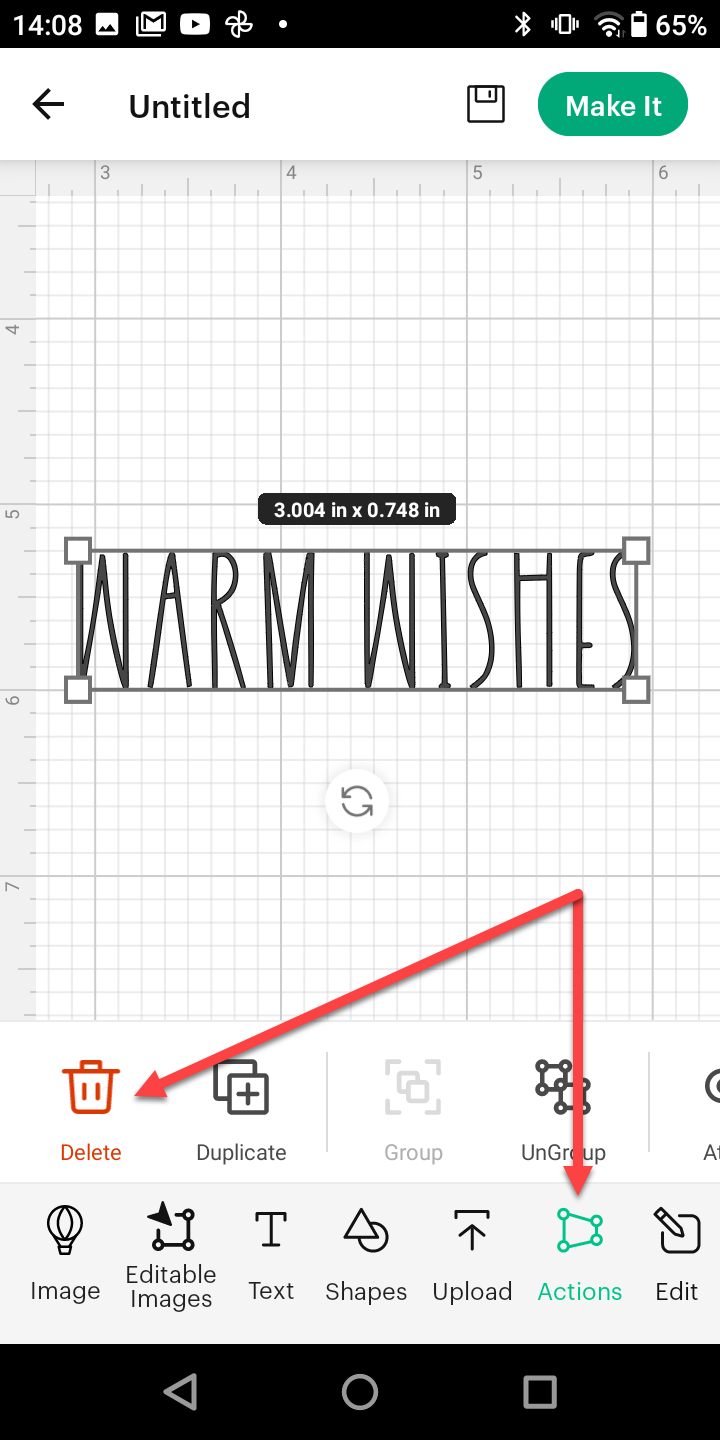Open the Edit panel
The width and height of the screenshot is (720, 1440).
tap(677, 1255)
